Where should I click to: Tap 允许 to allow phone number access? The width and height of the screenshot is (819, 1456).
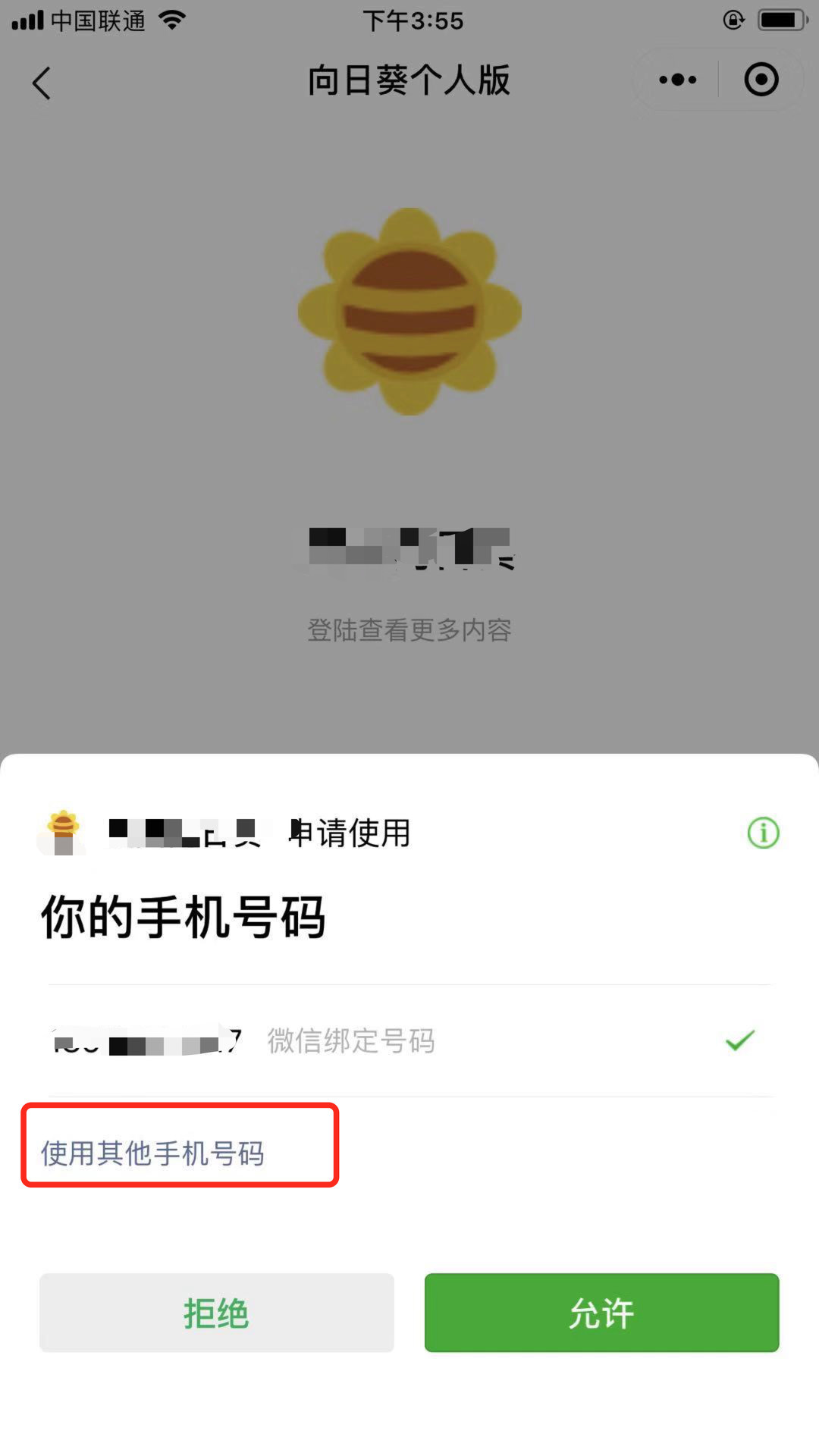pos(601,1313)
